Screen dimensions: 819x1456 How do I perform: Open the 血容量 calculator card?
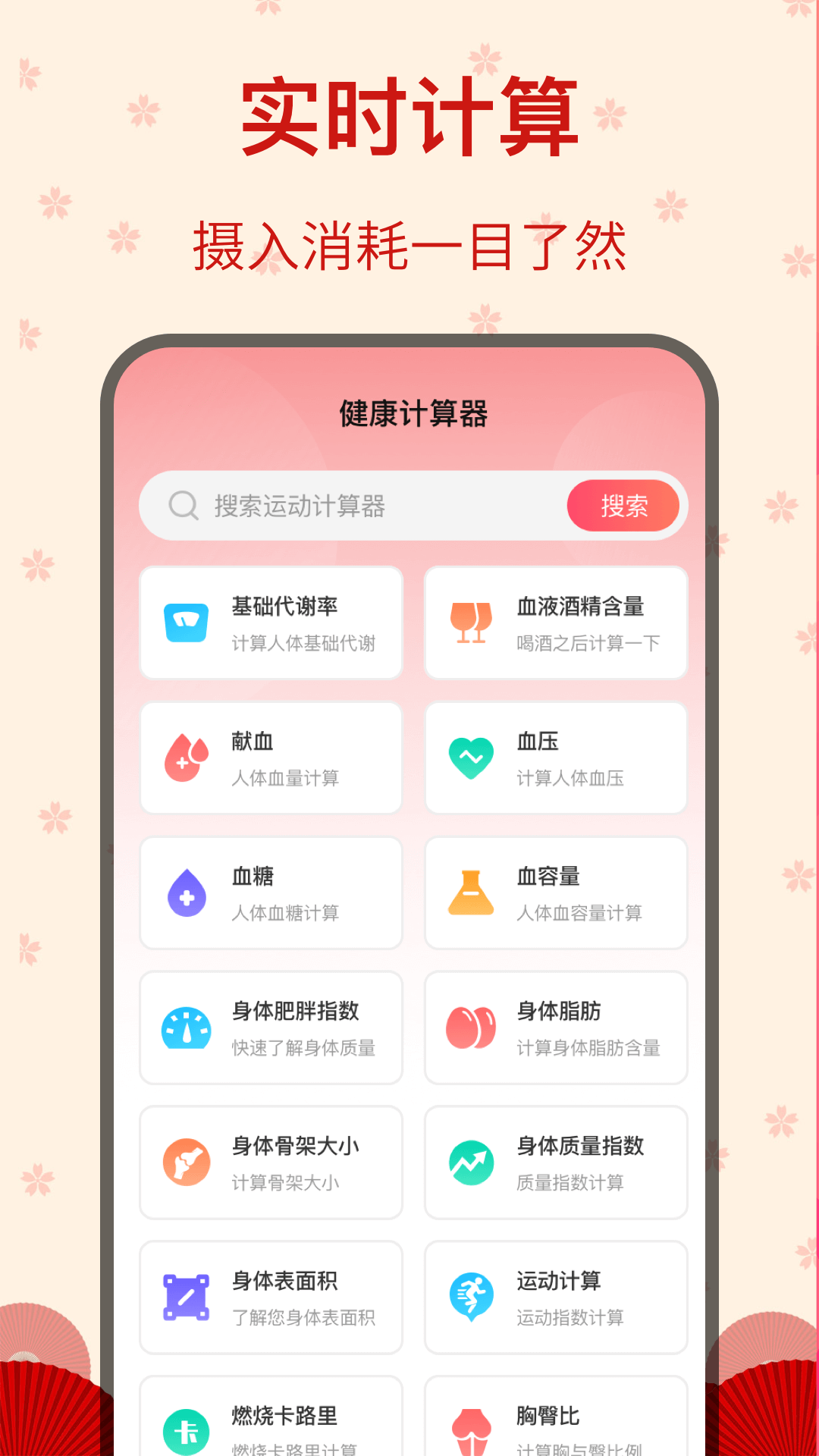556,893
